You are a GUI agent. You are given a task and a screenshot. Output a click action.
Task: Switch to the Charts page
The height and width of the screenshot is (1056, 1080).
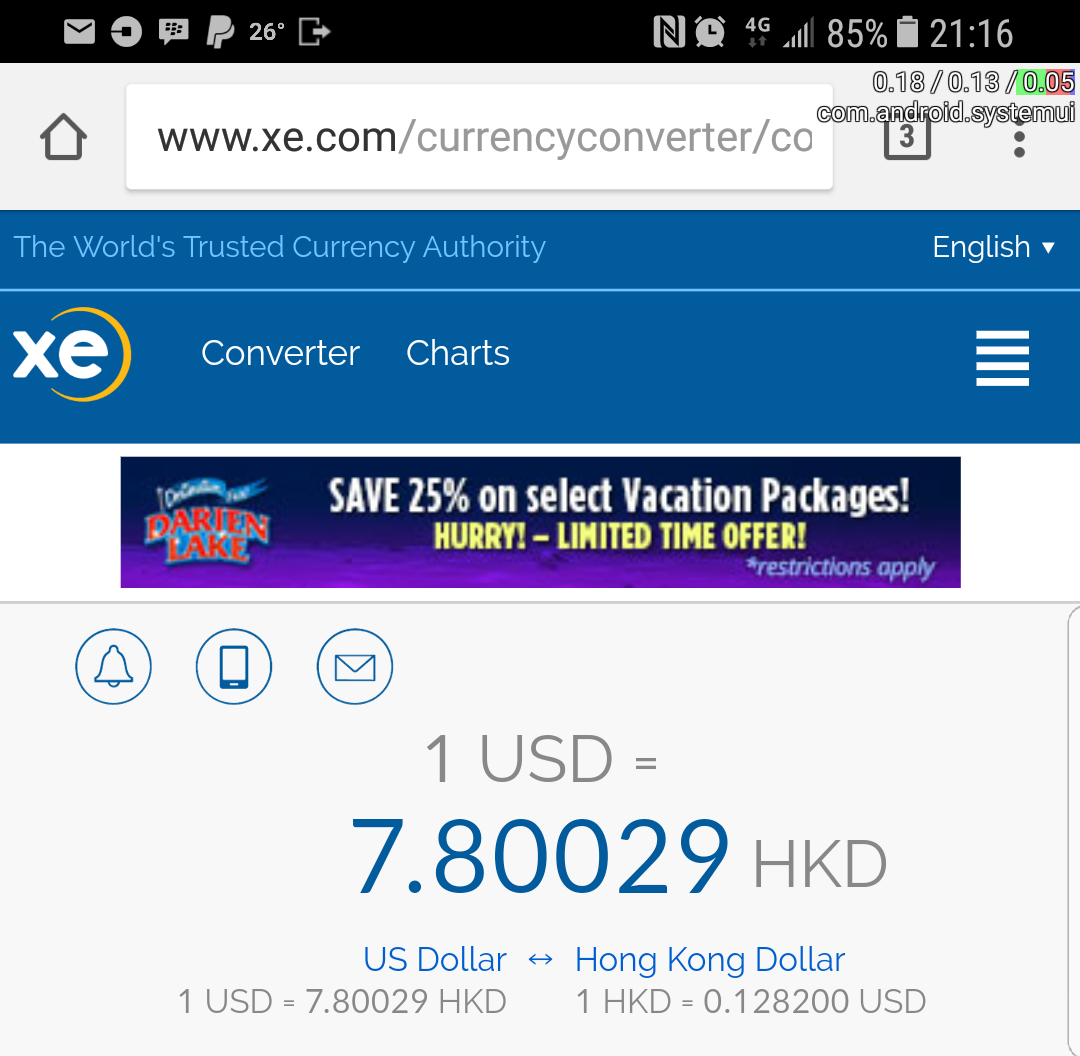458,353
